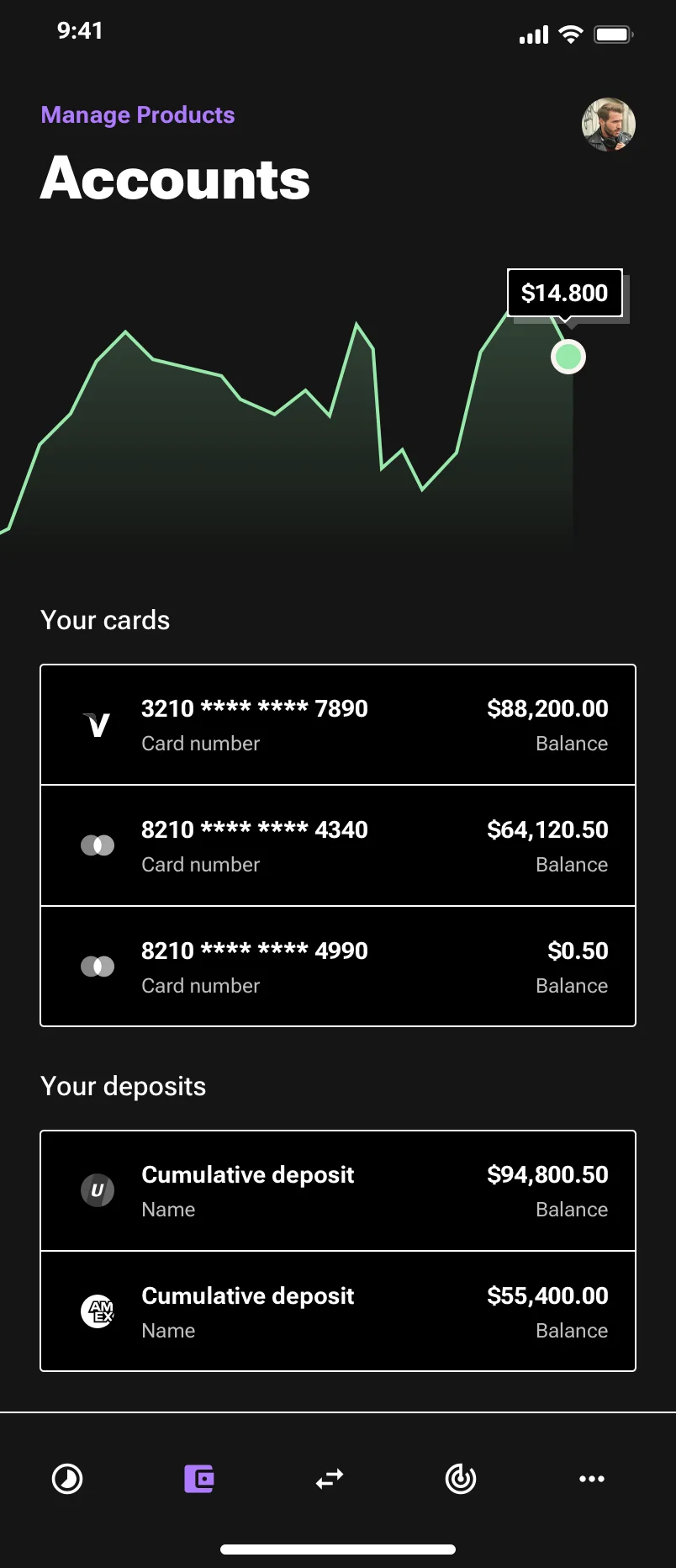Select card ending 4990 with $0.50 balance
The height and width of the screenshot is (1568, 676).
tap(338, 966)
